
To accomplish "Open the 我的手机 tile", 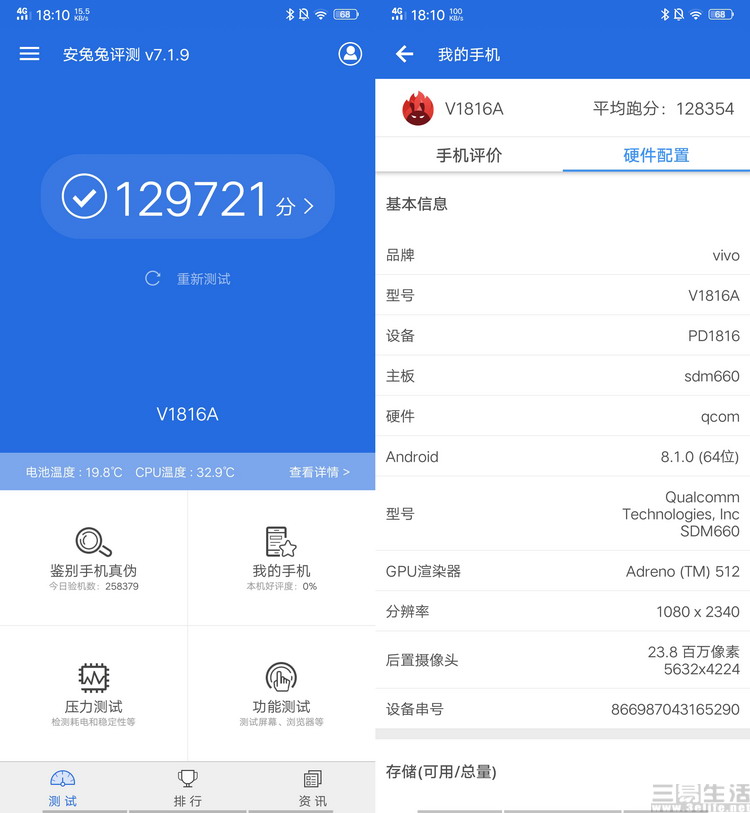I will tap(281, 556).
